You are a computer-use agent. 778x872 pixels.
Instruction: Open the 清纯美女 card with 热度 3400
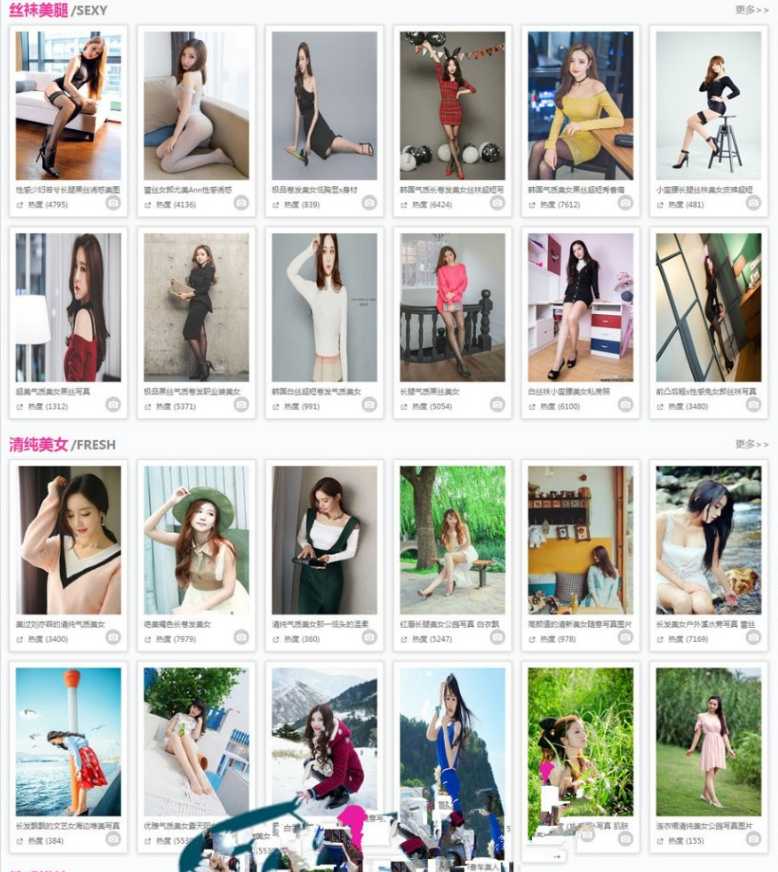tap(68, 540)
